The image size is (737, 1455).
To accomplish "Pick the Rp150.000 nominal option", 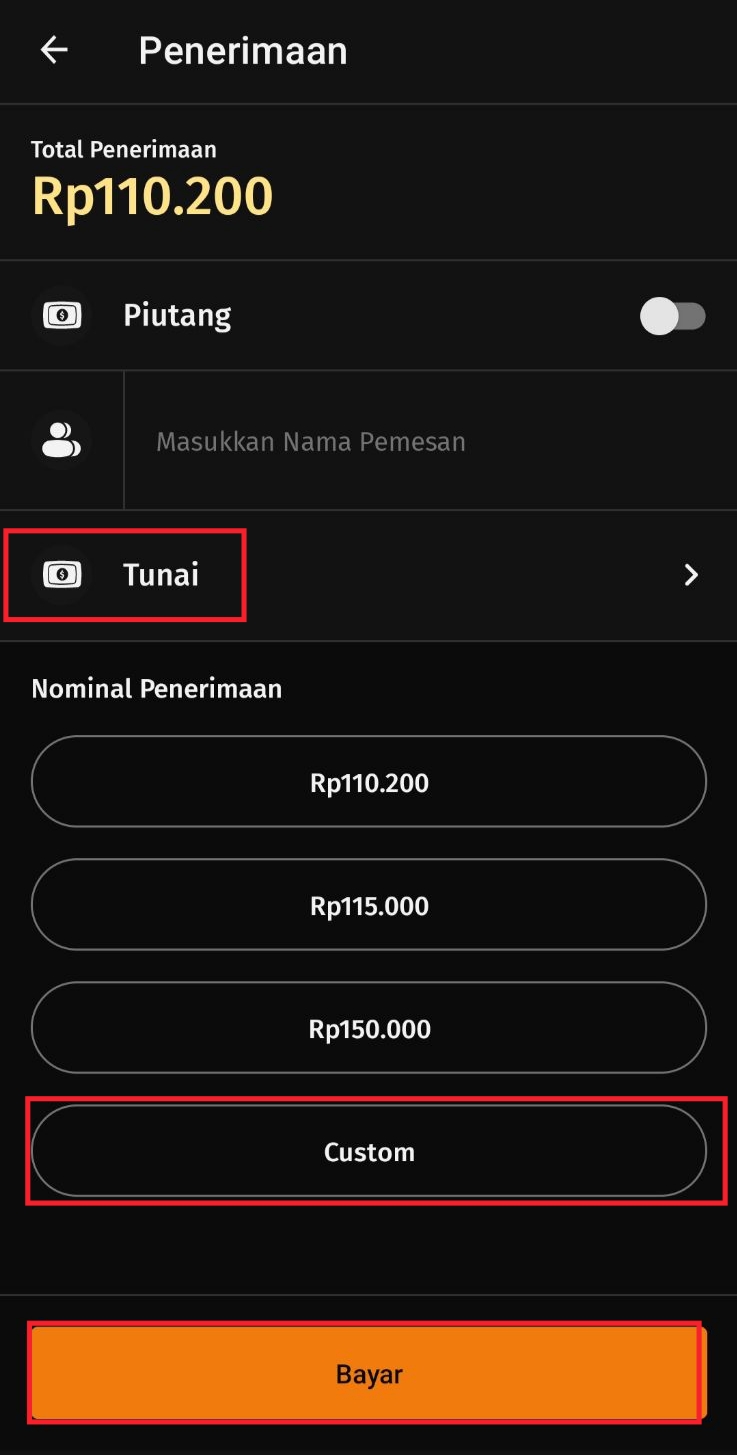I will (368, 1028).
